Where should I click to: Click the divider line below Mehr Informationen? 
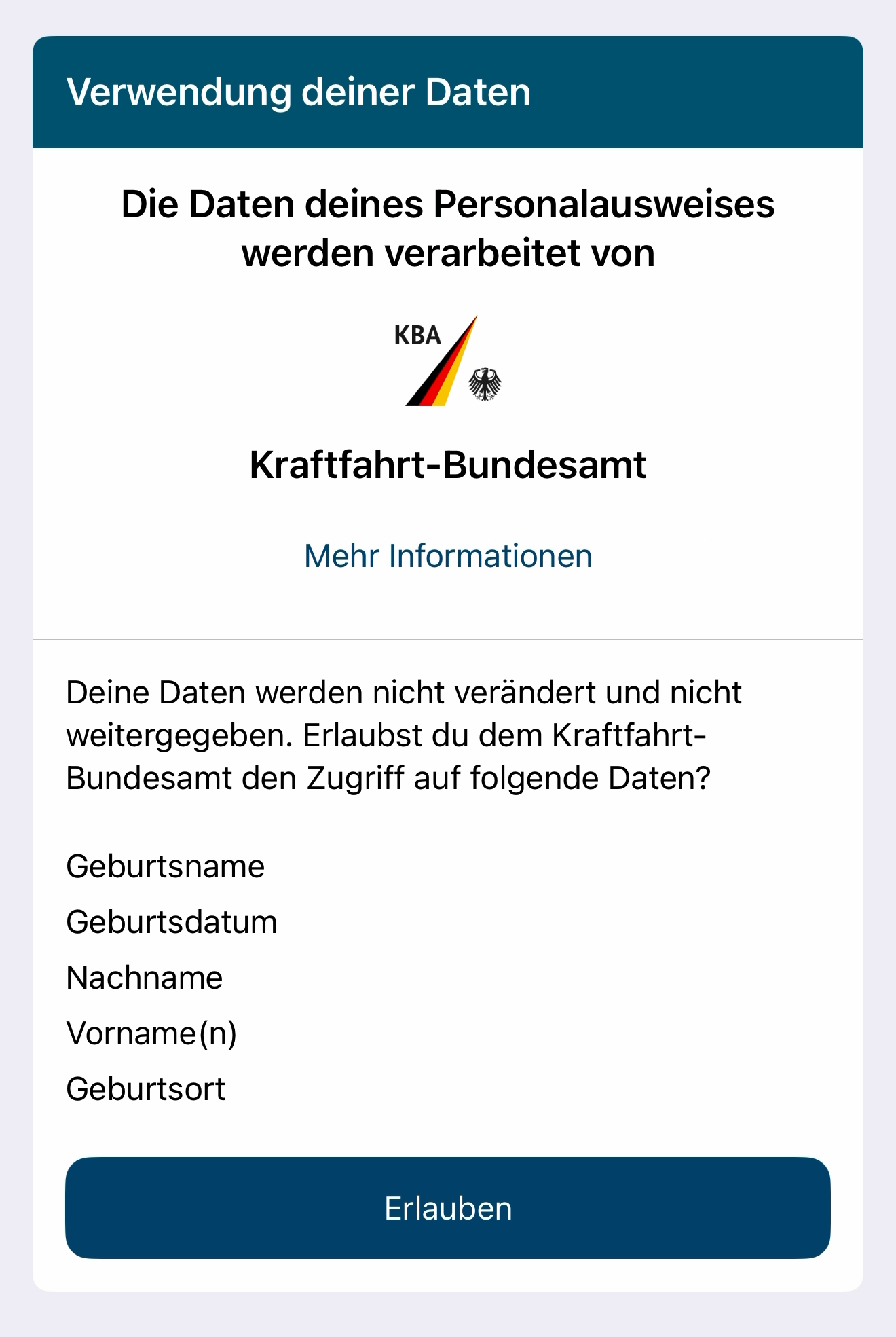click(448, 638)
